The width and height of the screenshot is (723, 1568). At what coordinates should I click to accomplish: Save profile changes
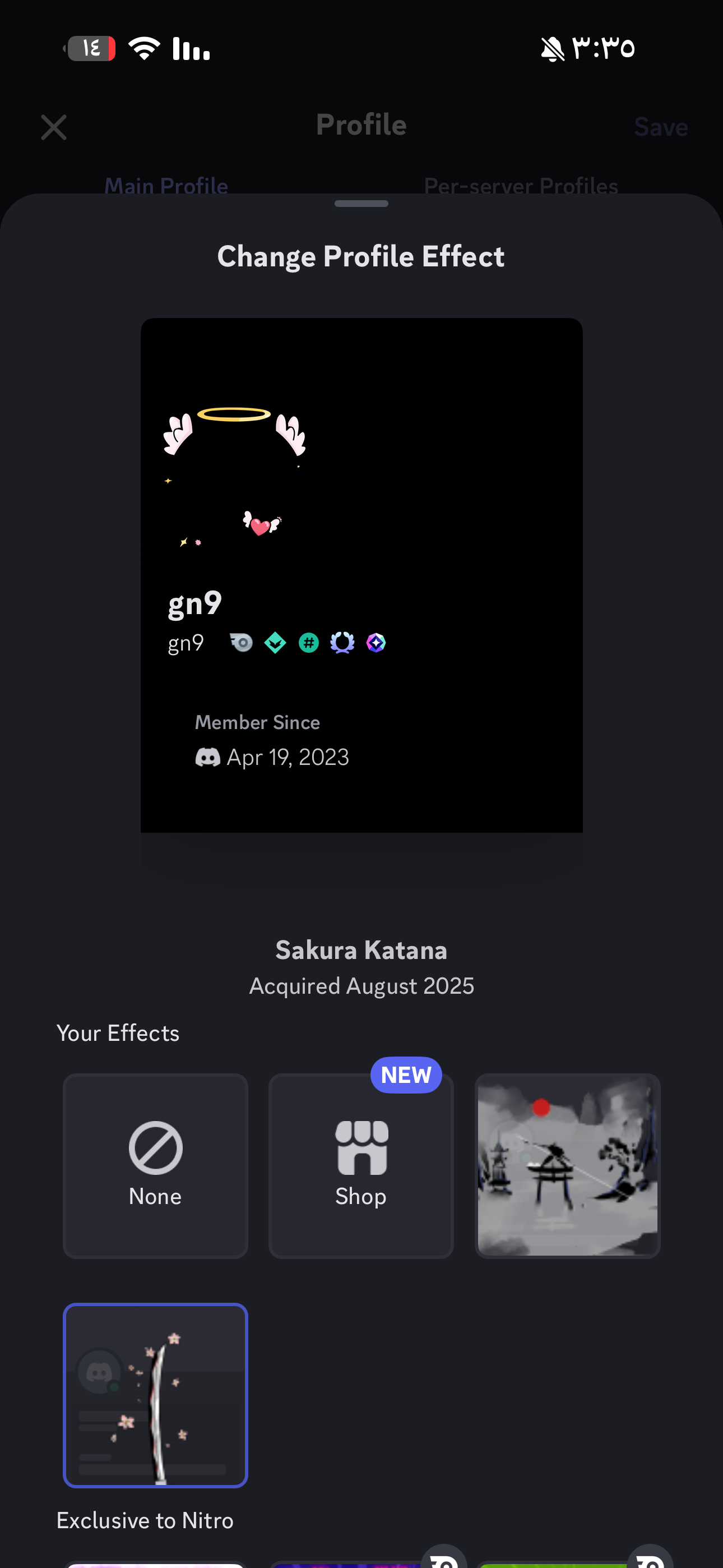[660, 127]
